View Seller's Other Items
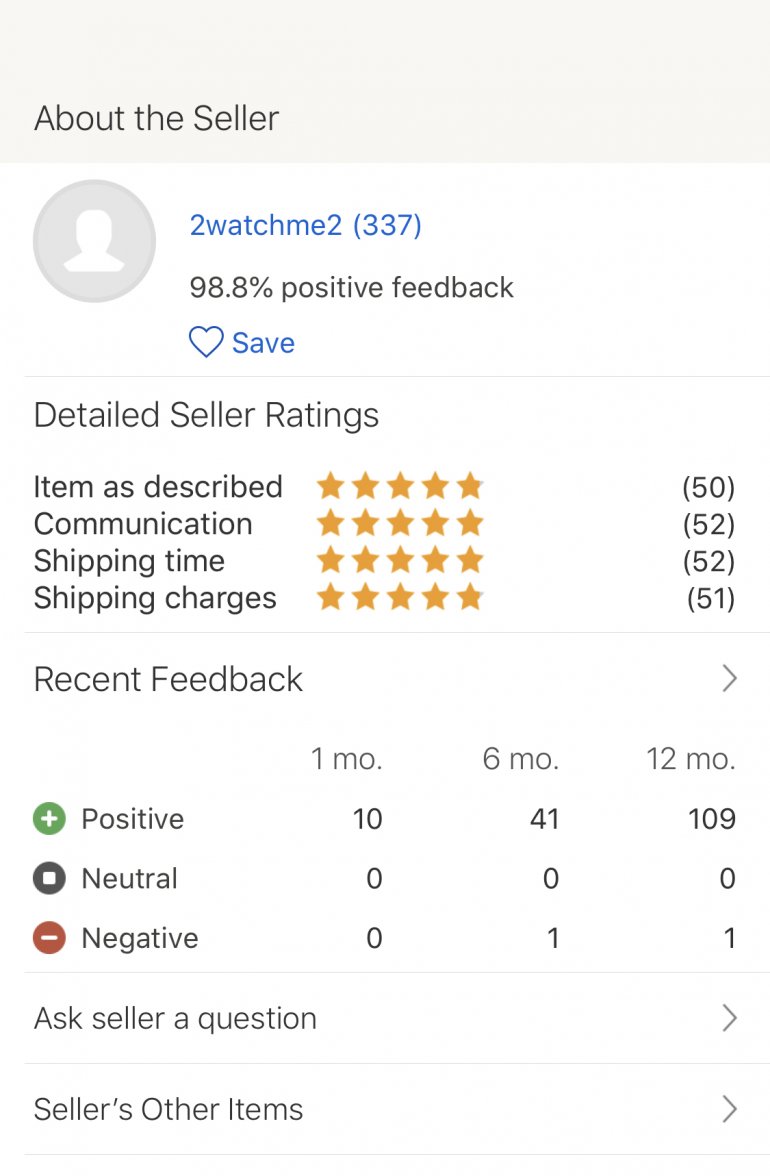This screenshot has width=770, height=1176. [385, 1109]
